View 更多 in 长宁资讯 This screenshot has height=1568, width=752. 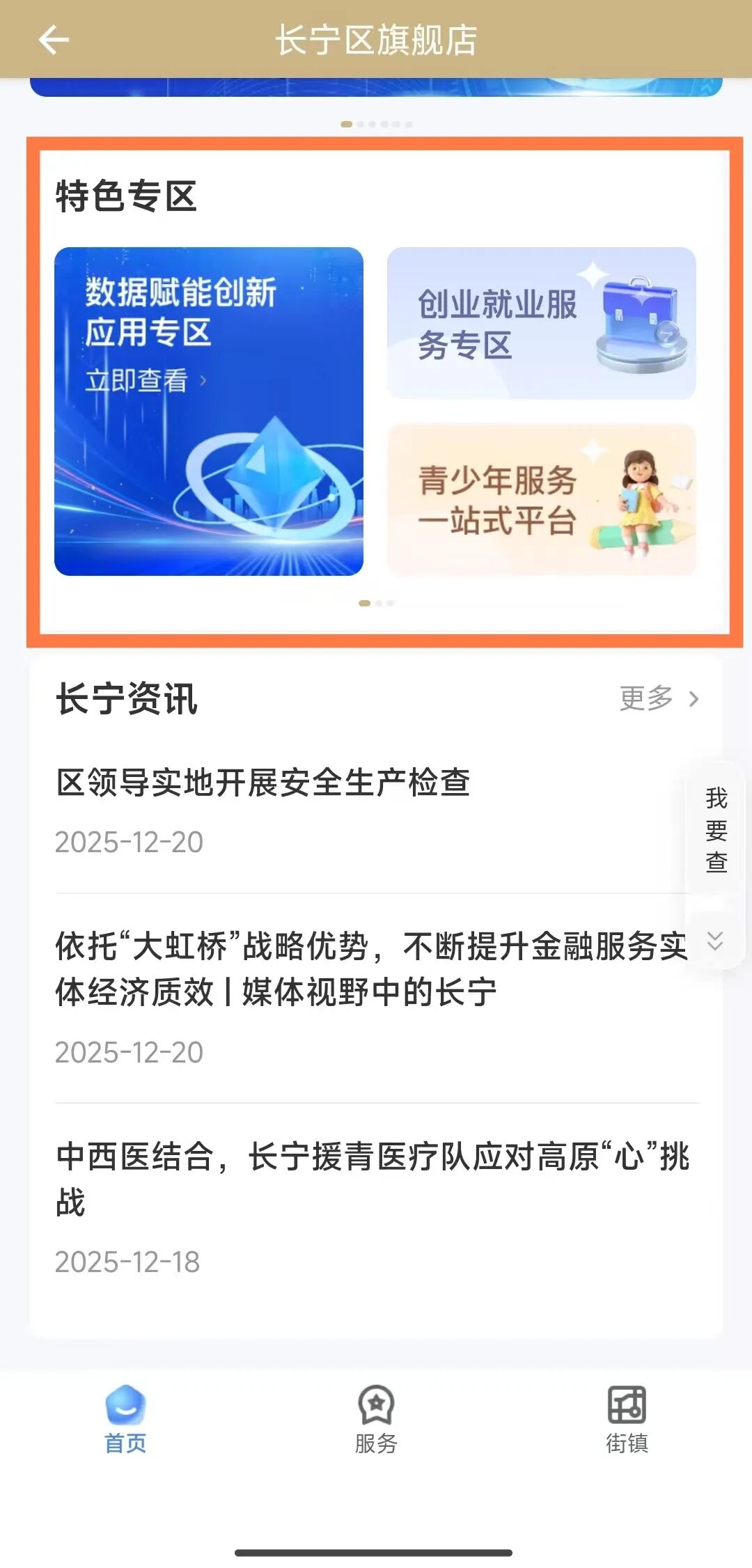tap(659, 698)
